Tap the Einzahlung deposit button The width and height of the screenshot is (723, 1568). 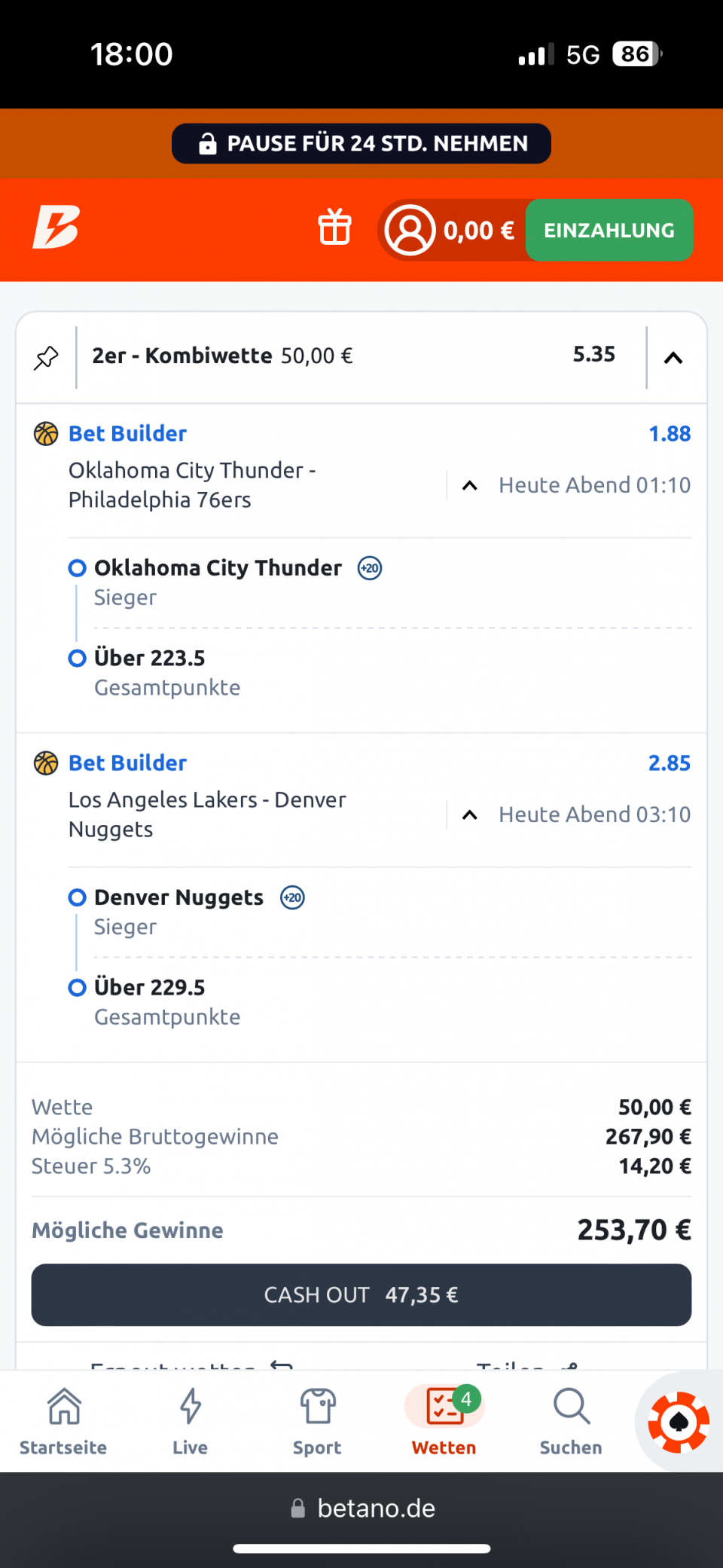coord(609,230)
